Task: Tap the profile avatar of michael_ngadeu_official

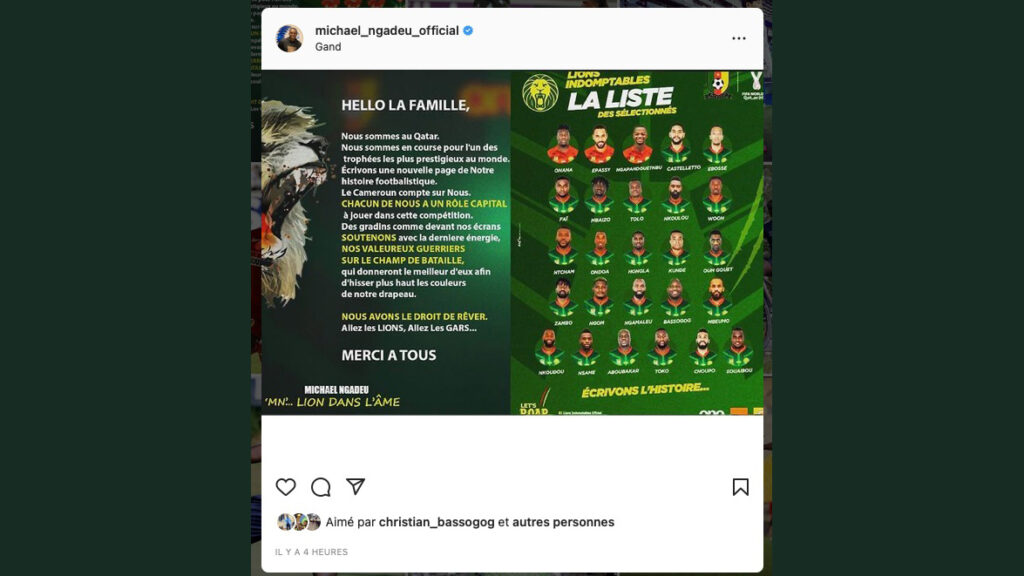Action: coord(289,39)
